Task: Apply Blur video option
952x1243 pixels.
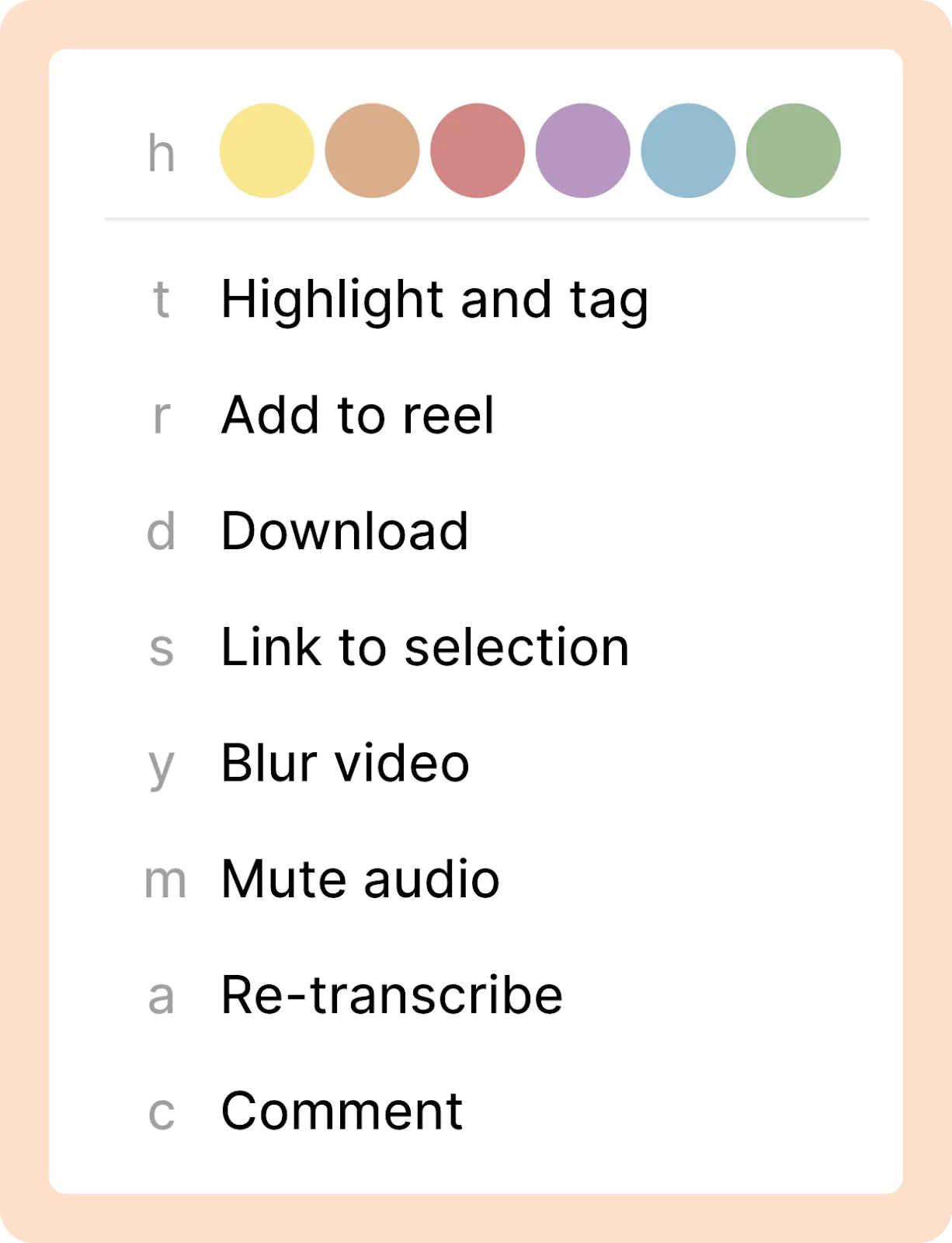Action: [345, 763]
